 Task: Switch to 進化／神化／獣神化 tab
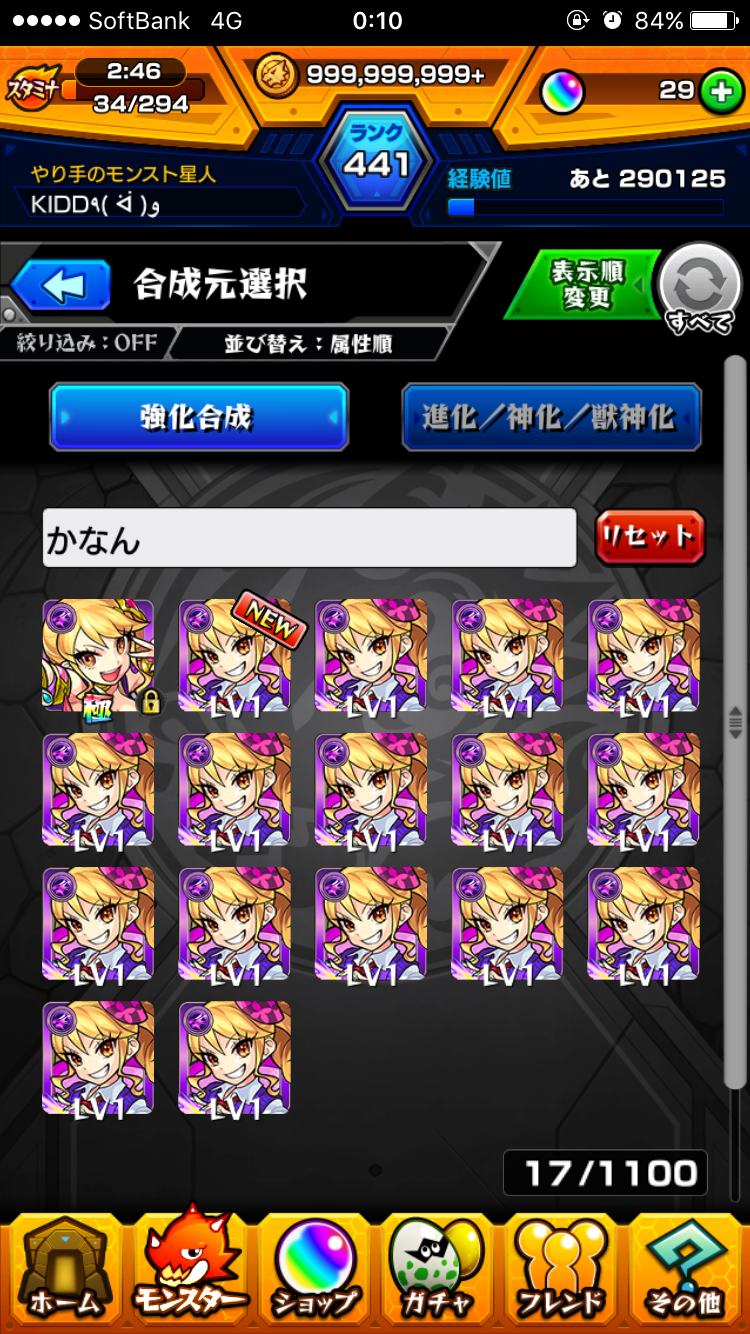pos(551,416)
